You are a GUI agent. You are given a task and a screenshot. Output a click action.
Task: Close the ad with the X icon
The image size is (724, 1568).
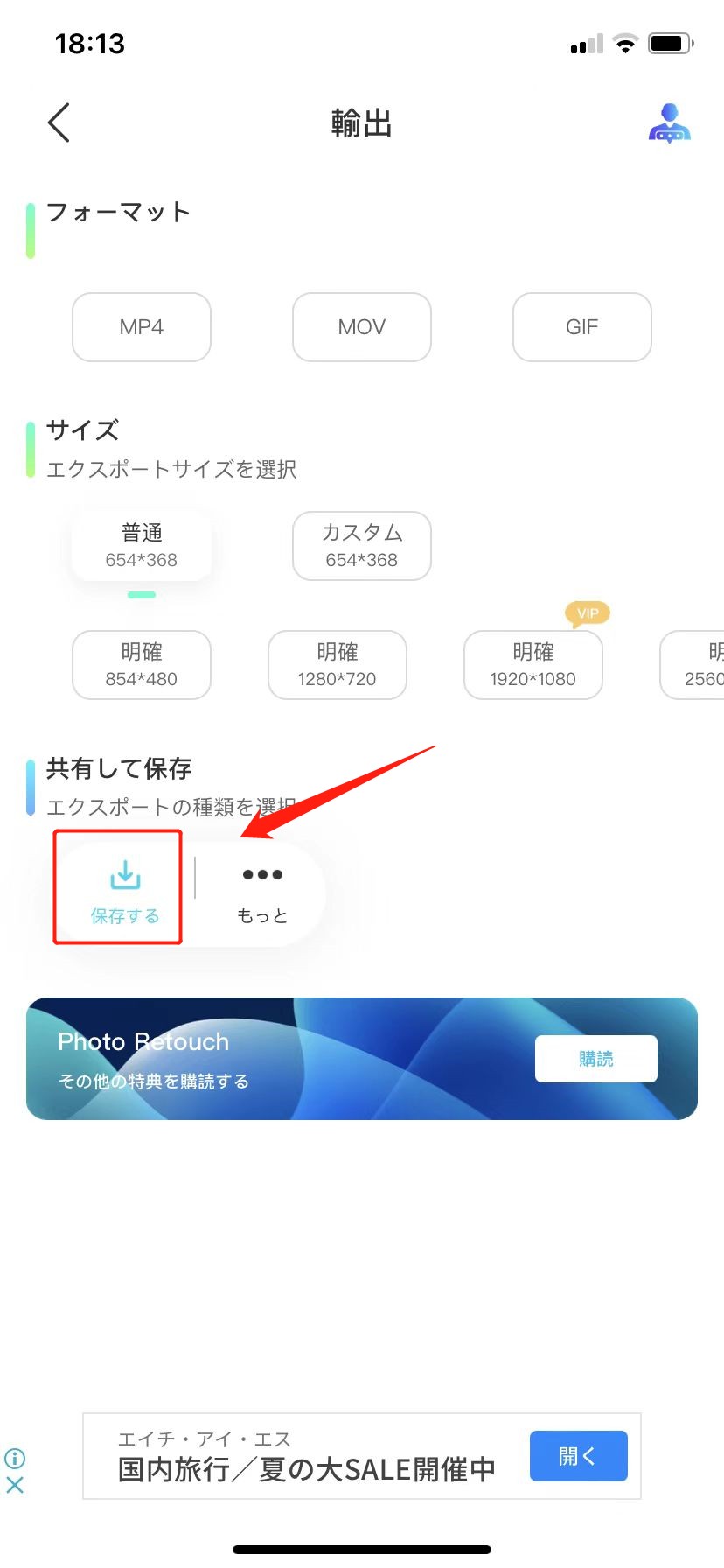15,1485
